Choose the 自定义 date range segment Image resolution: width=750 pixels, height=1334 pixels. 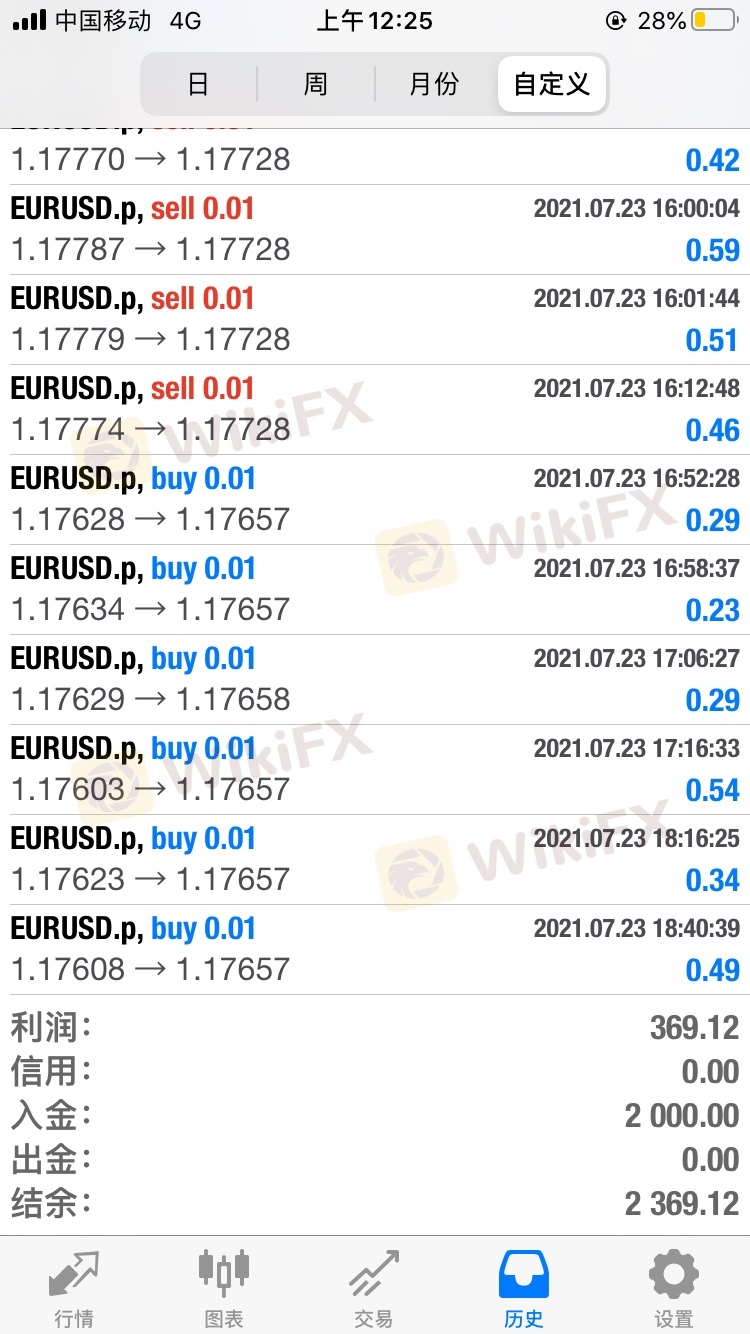(x=552, y=84)
